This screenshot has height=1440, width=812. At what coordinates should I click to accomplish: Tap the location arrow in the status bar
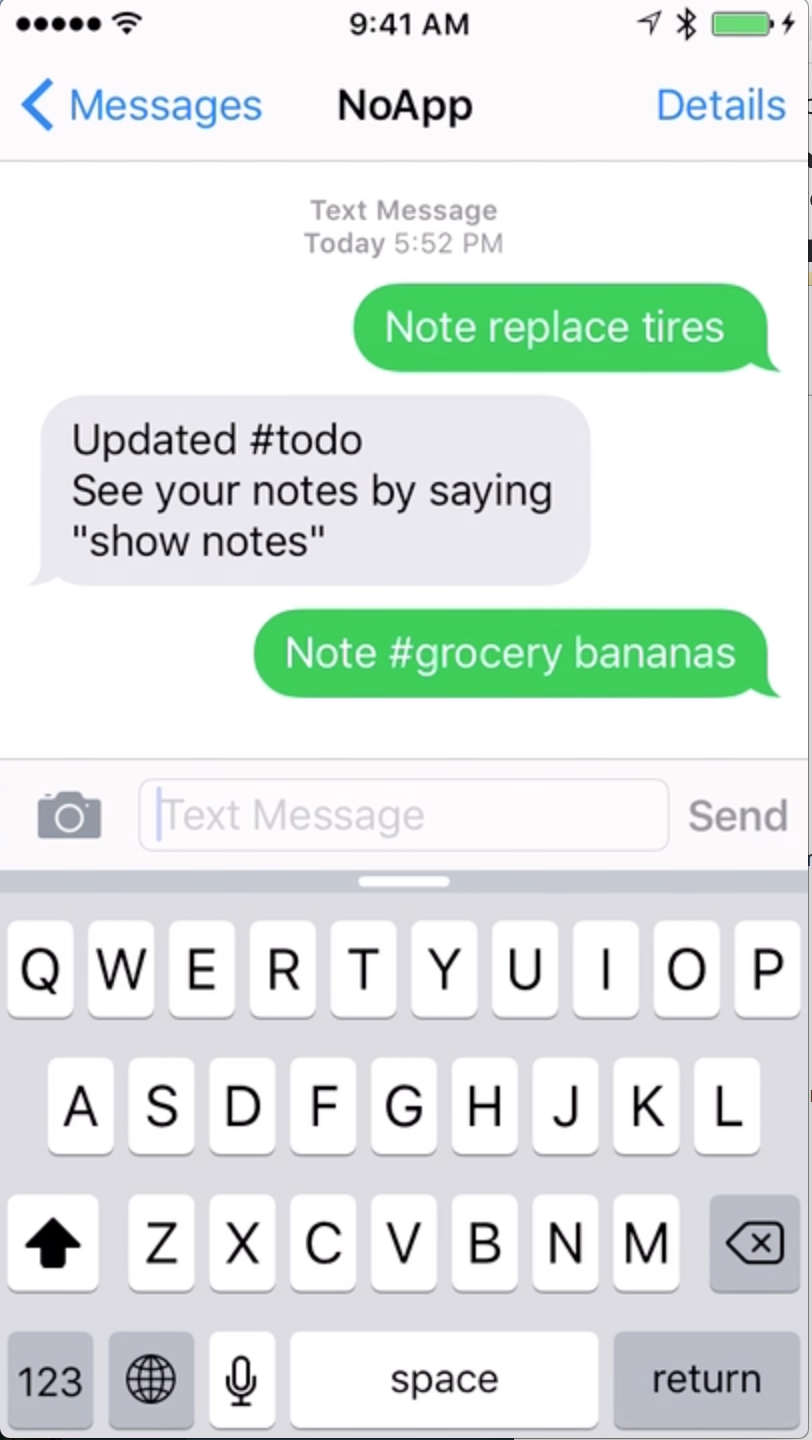click(x=650, y=24)
